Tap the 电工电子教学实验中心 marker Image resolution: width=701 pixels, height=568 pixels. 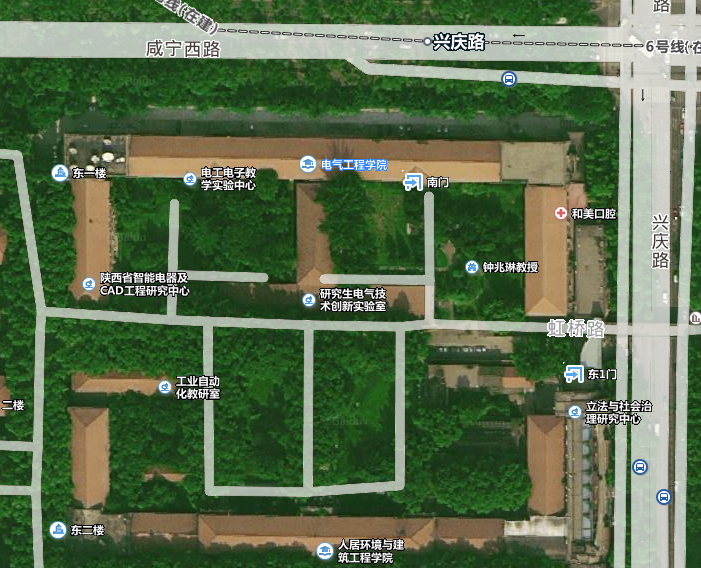(190, 179)
